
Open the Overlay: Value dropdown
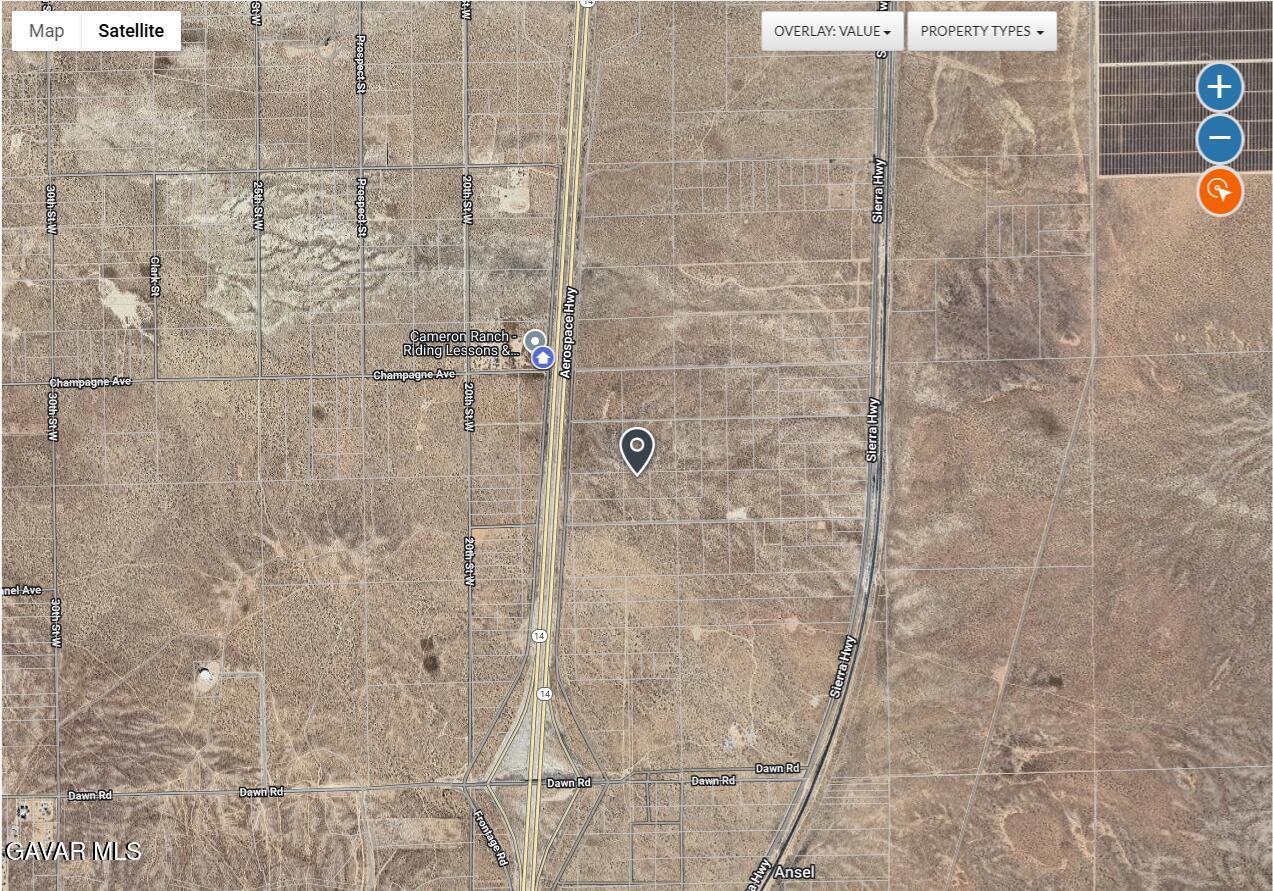click(x=832, y=31)
